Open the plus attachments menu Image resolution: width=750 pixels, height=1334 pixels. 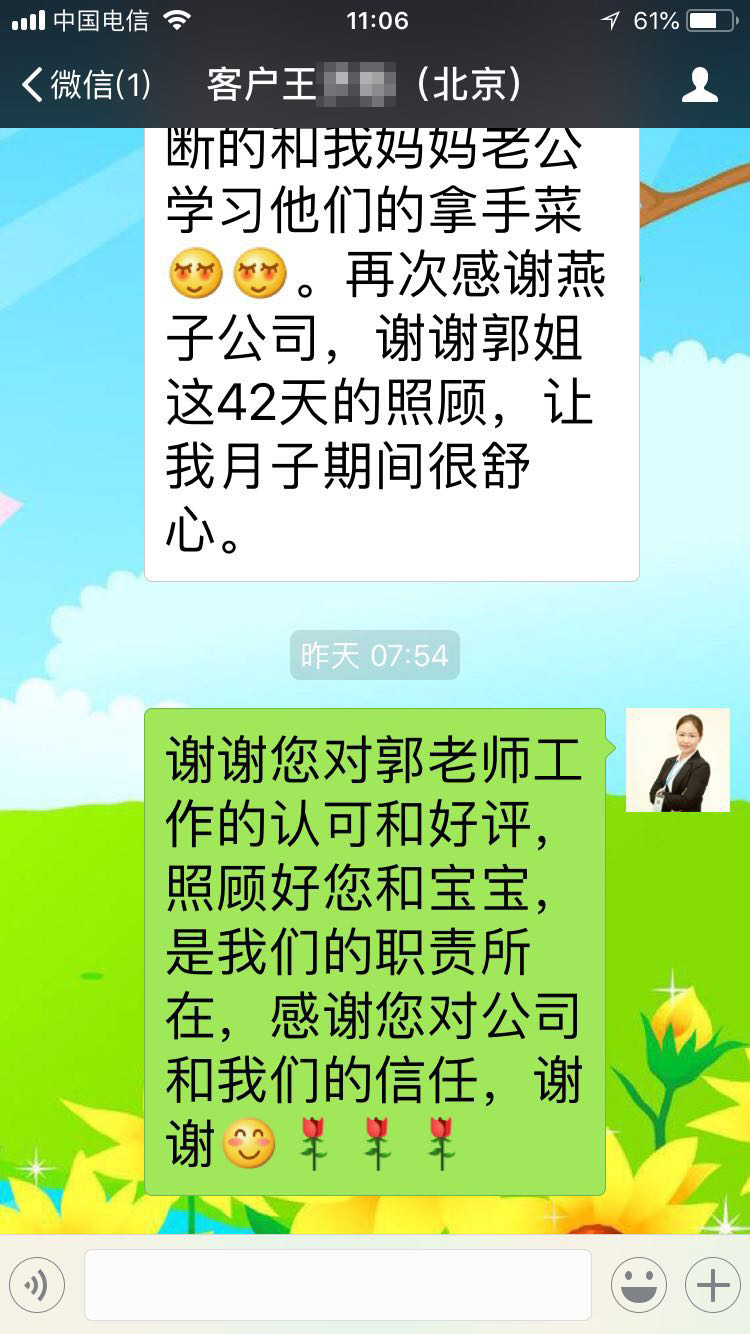point(712,1285)
